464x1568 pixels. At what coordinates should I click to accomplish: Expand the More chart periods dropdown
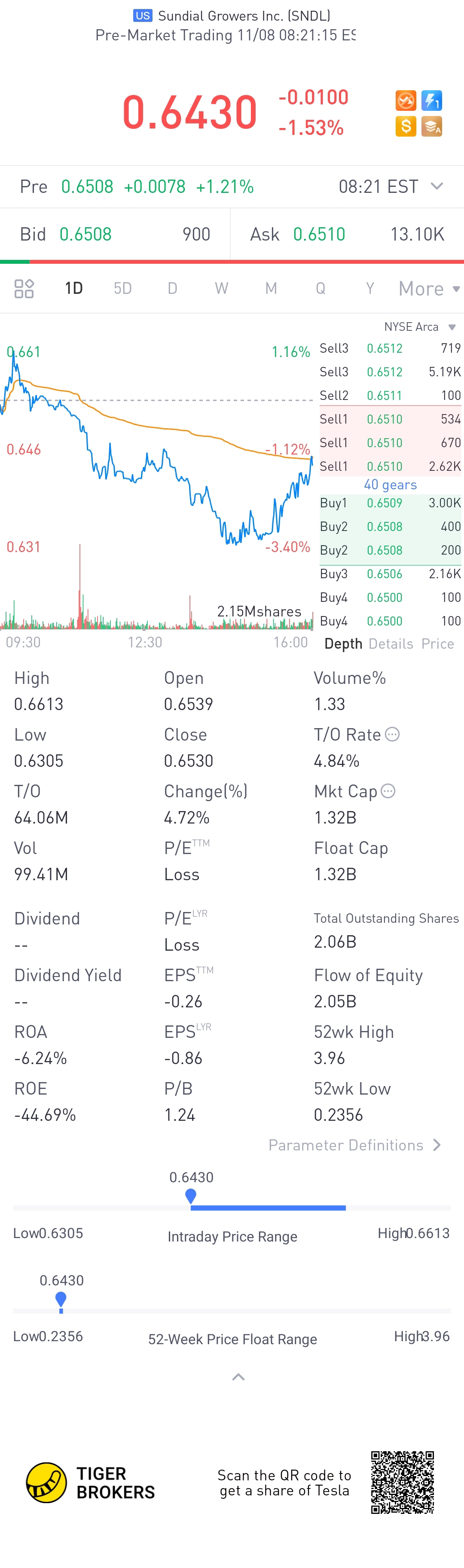click(x=429, y=289)
